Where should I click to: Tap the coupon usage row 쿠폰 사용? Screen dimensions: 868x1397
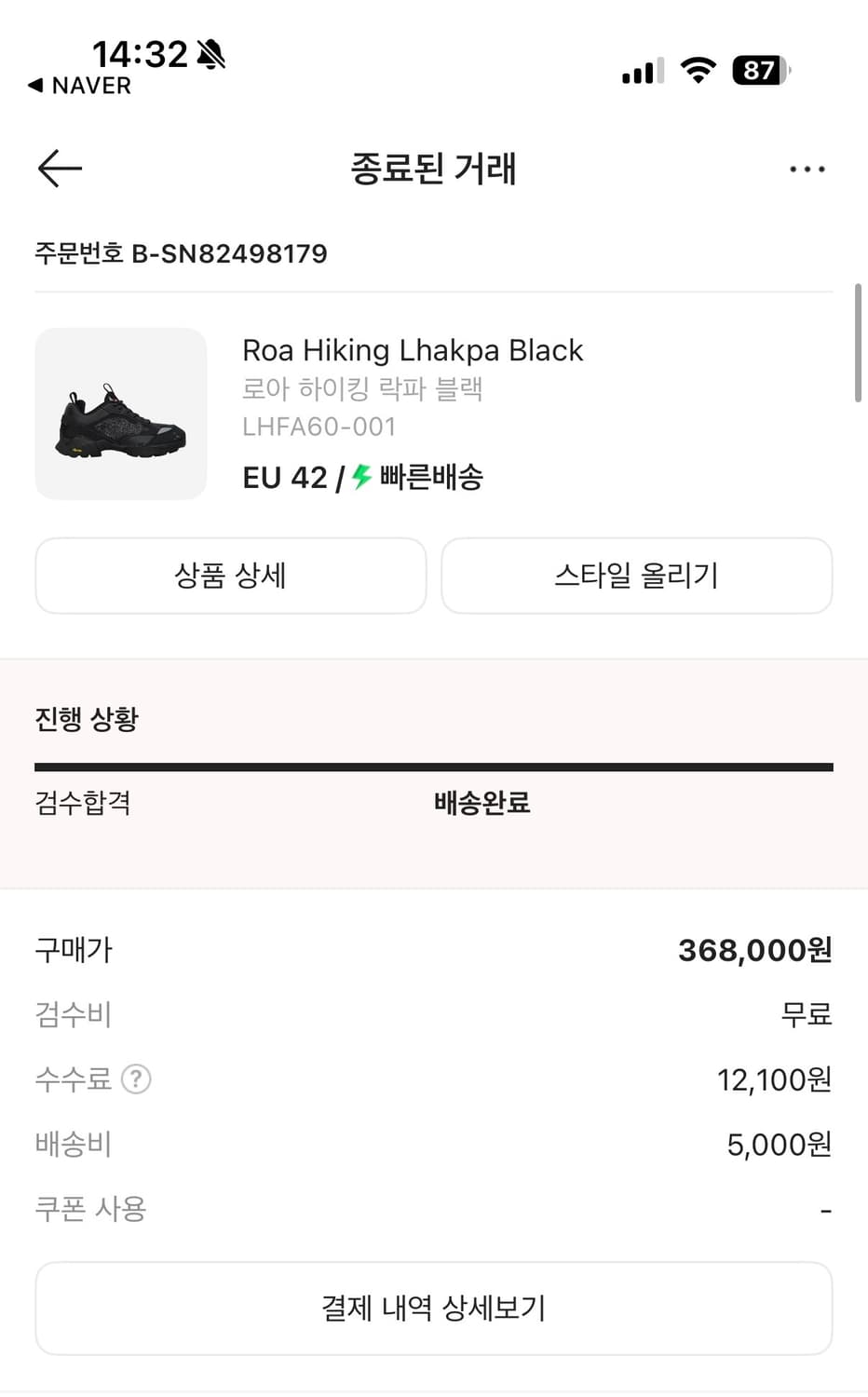point(88,1208)
